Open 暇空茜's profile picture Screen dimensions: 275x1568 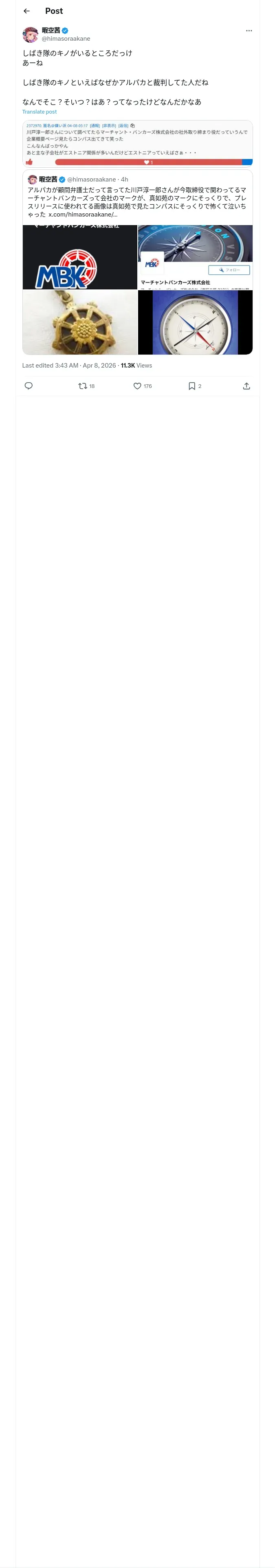click(x=31, y=34)
